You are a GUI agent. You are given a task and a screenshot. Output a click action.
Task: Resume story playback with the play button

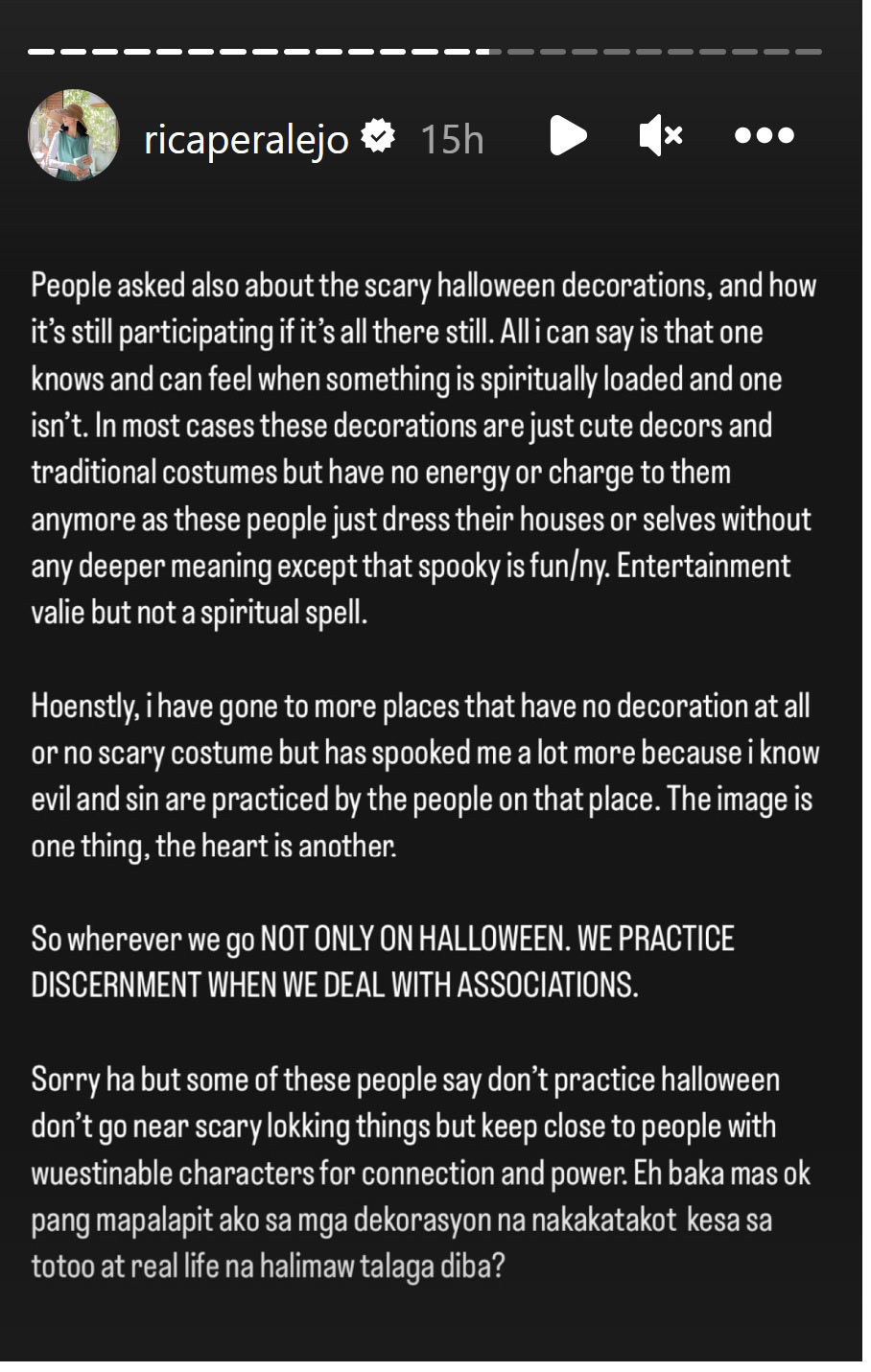pyautogui.click(x=568, y=135)
